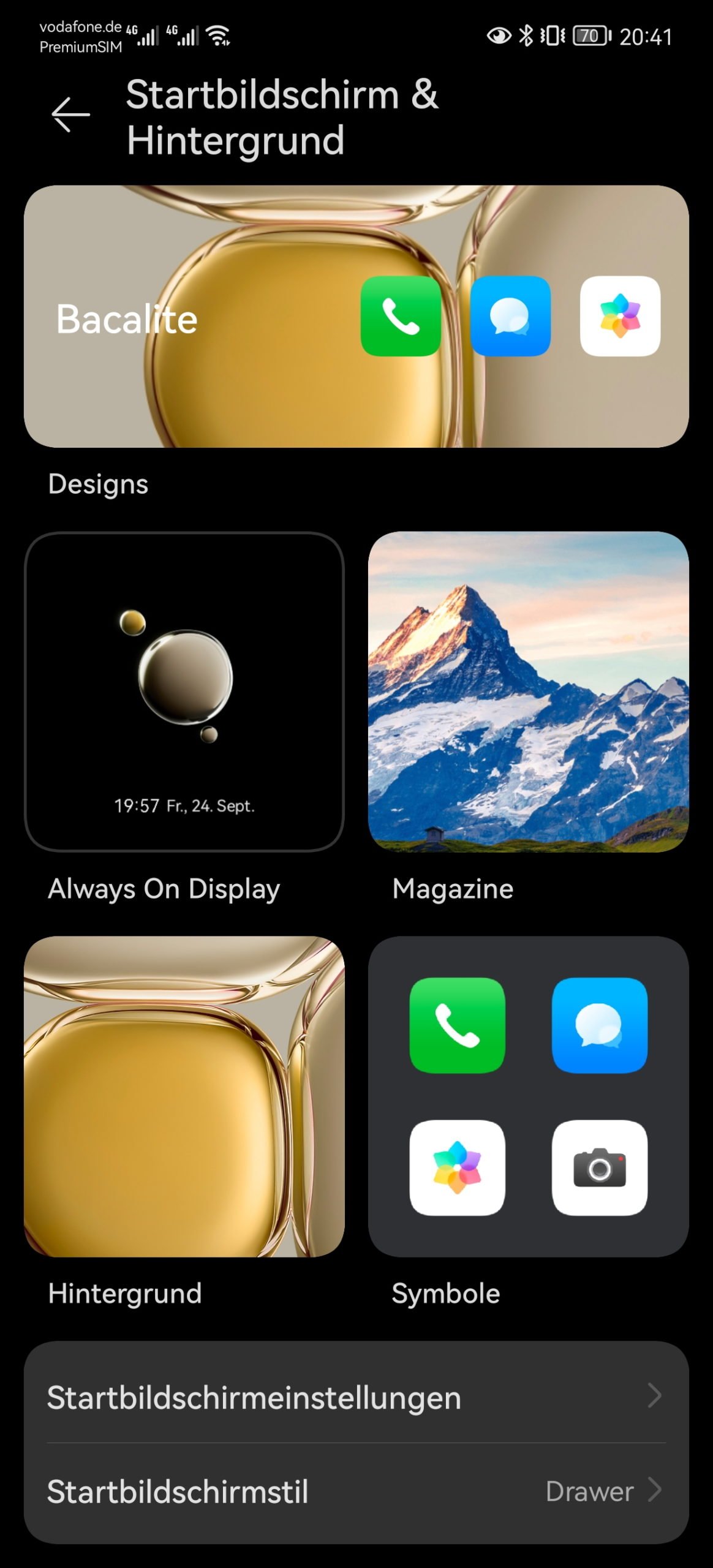Open the Bacalite Designs card
The image size is (713, 1568).
pos(356,316)
